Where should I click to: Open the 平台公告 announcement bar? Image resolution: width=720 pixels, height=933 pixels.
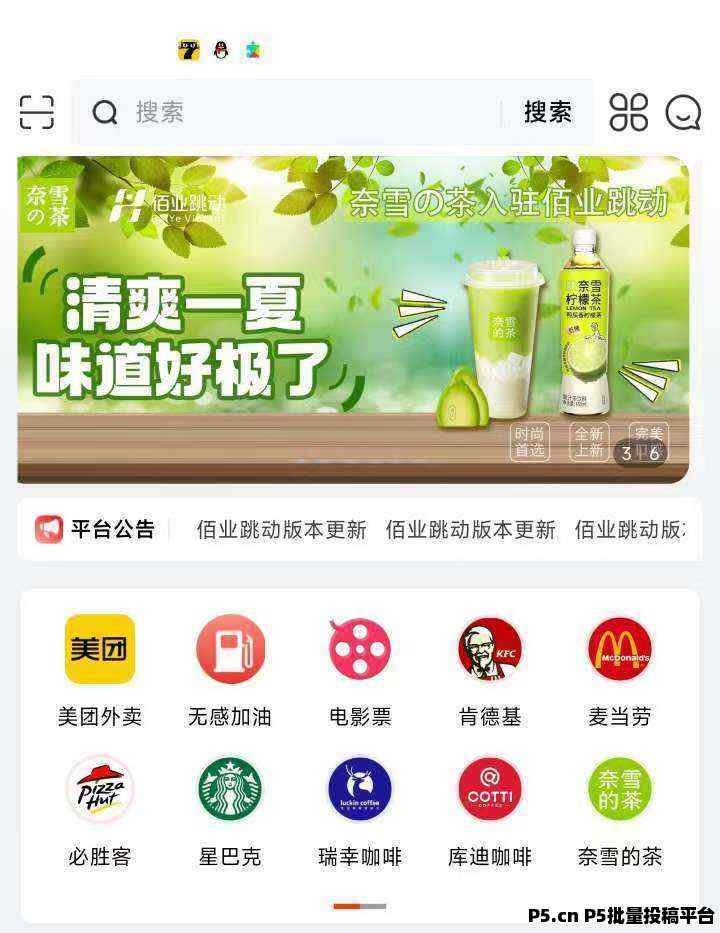360,529
